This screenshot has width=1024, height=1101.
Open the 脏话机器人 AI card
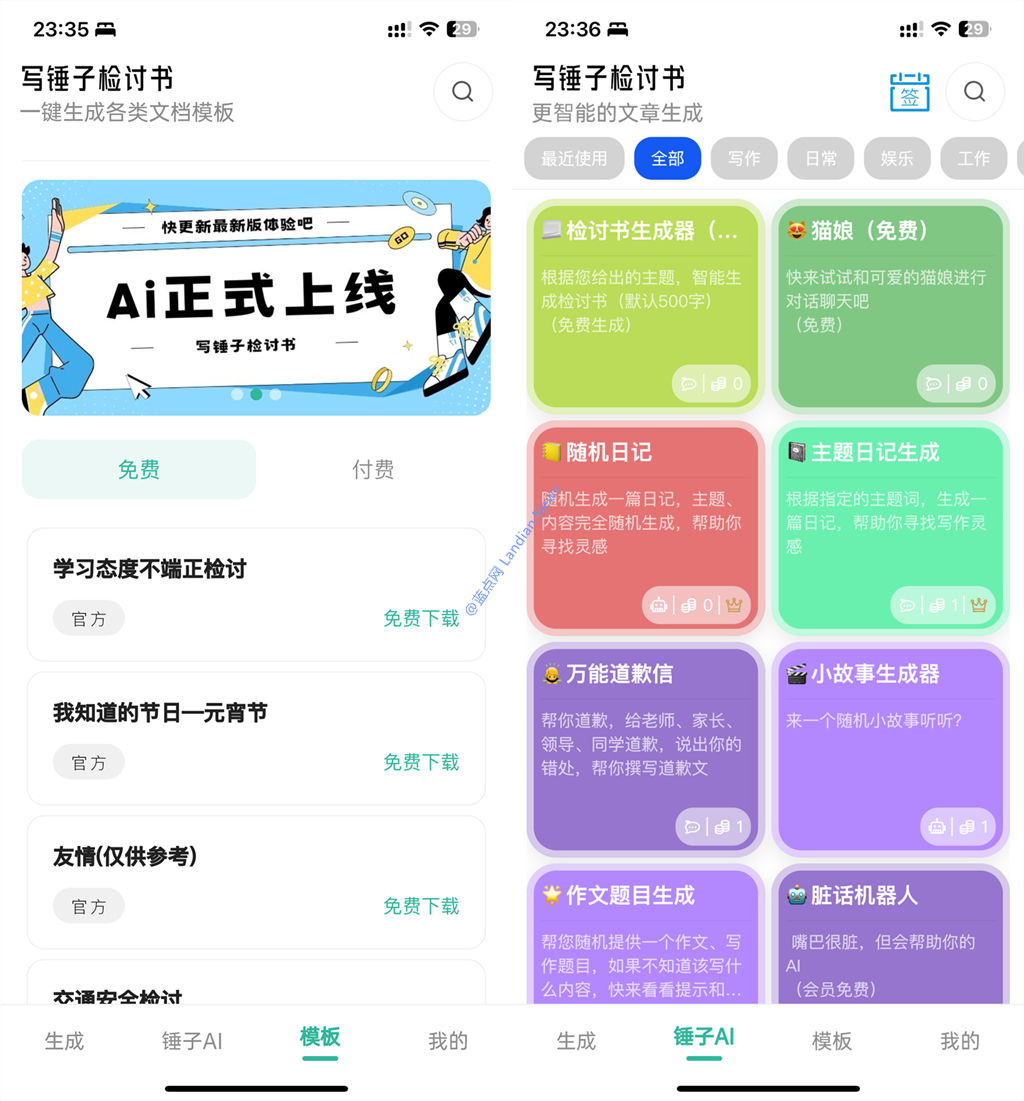[x=890, y=940]
